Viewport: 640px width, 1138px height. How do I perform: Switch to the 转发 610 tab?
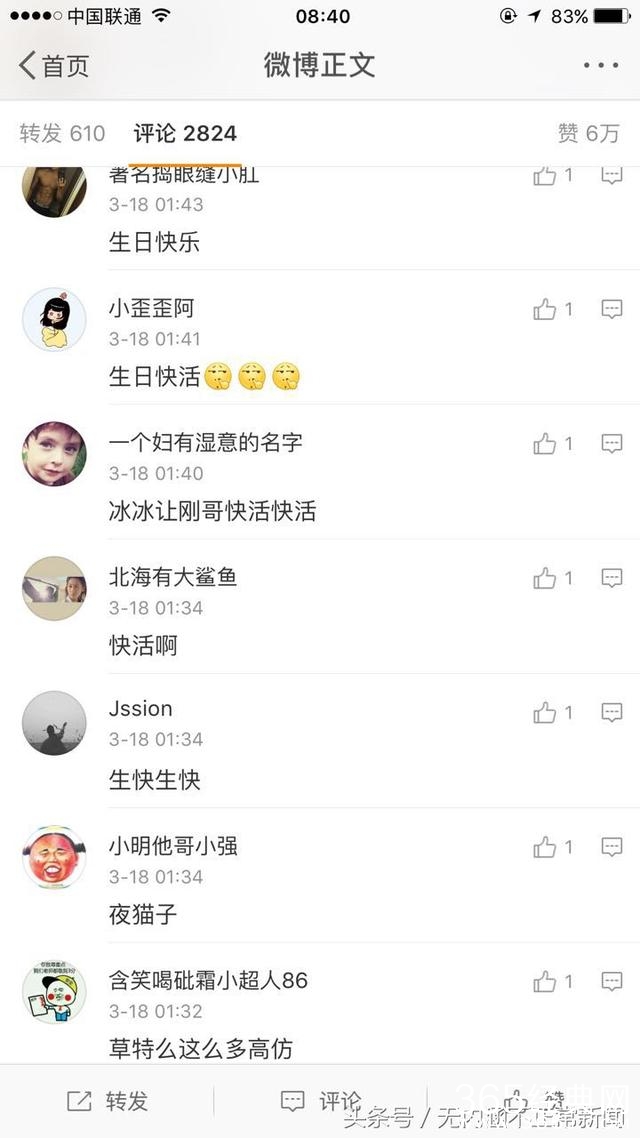[62, 133]
